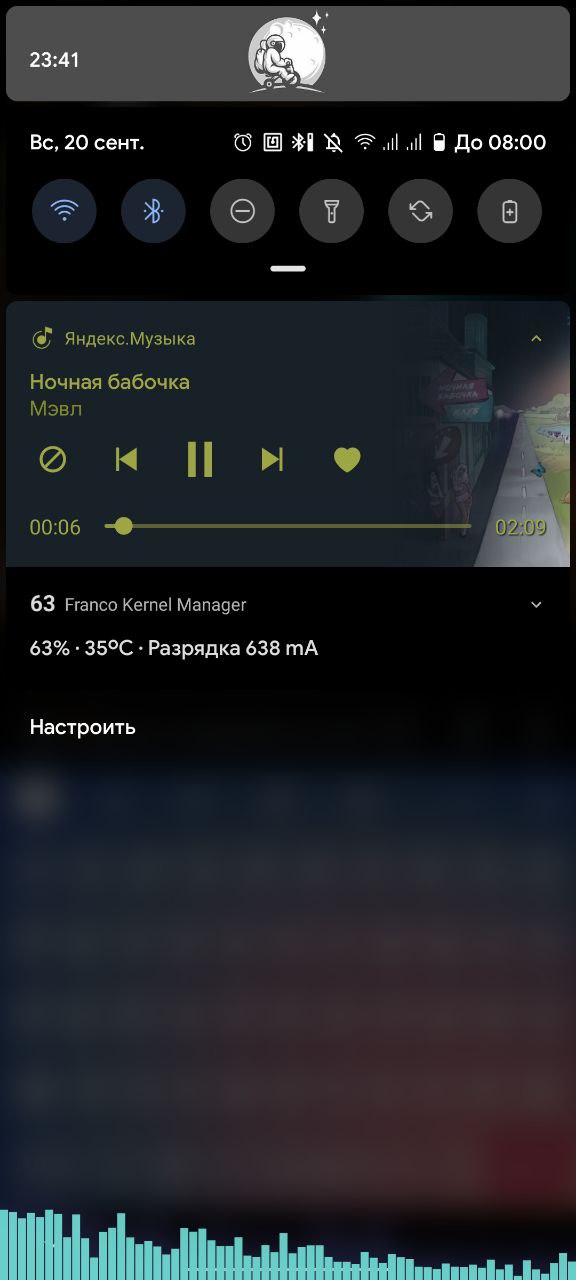Like the current track with the heart

click(346, 459)
